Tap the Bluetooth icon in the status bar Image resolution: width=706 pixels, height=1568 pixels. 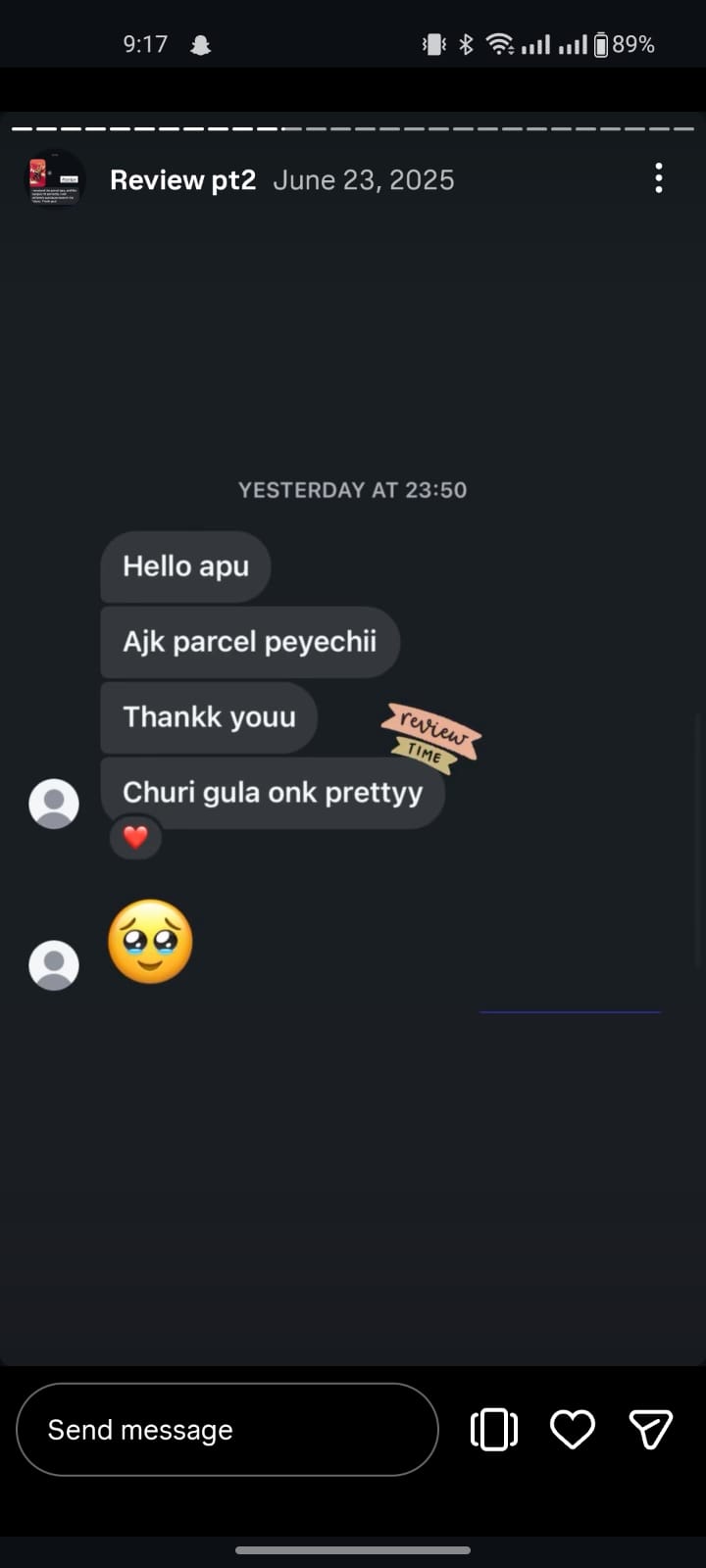point(466,43)
